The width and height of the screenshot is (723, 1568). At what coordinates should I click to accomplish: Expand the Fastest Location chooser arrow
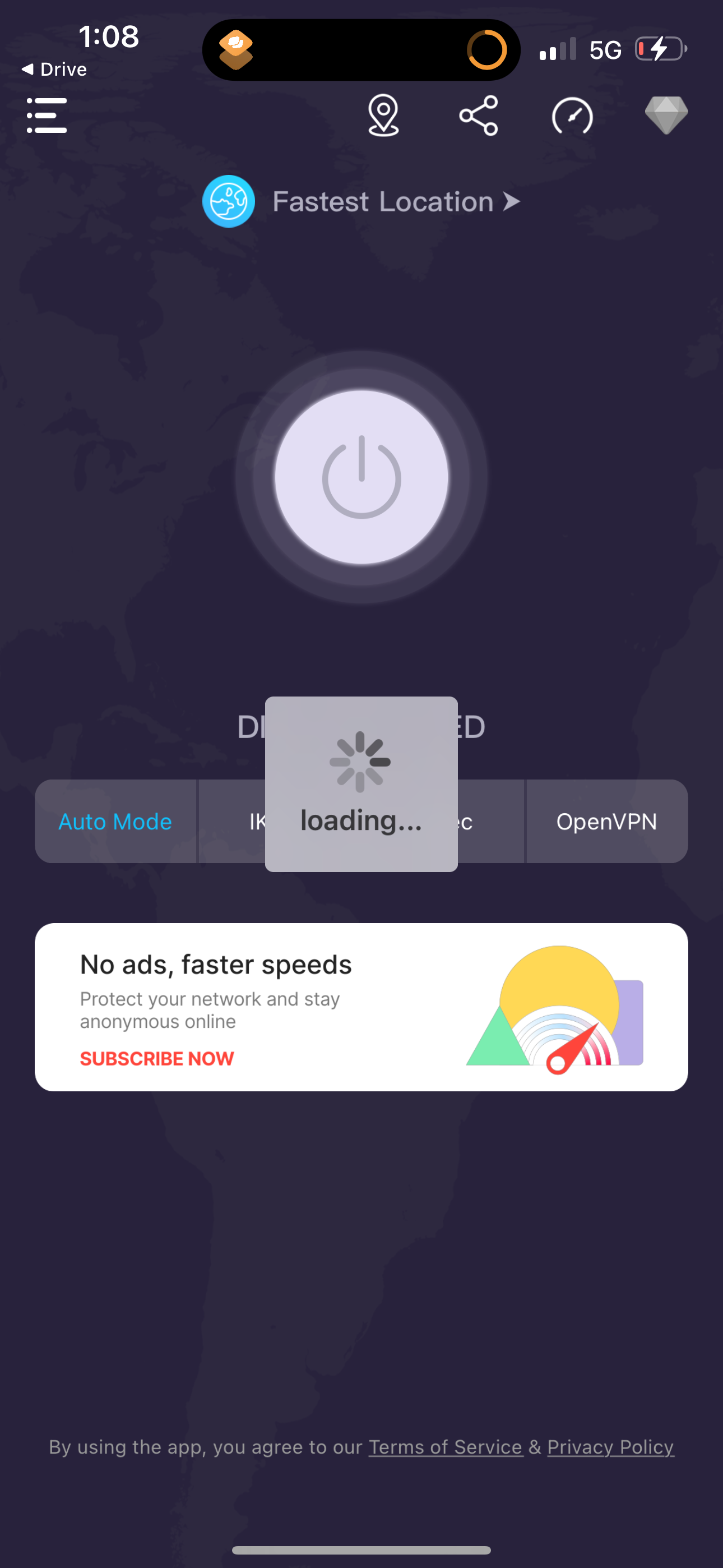[x=512, y=201]
